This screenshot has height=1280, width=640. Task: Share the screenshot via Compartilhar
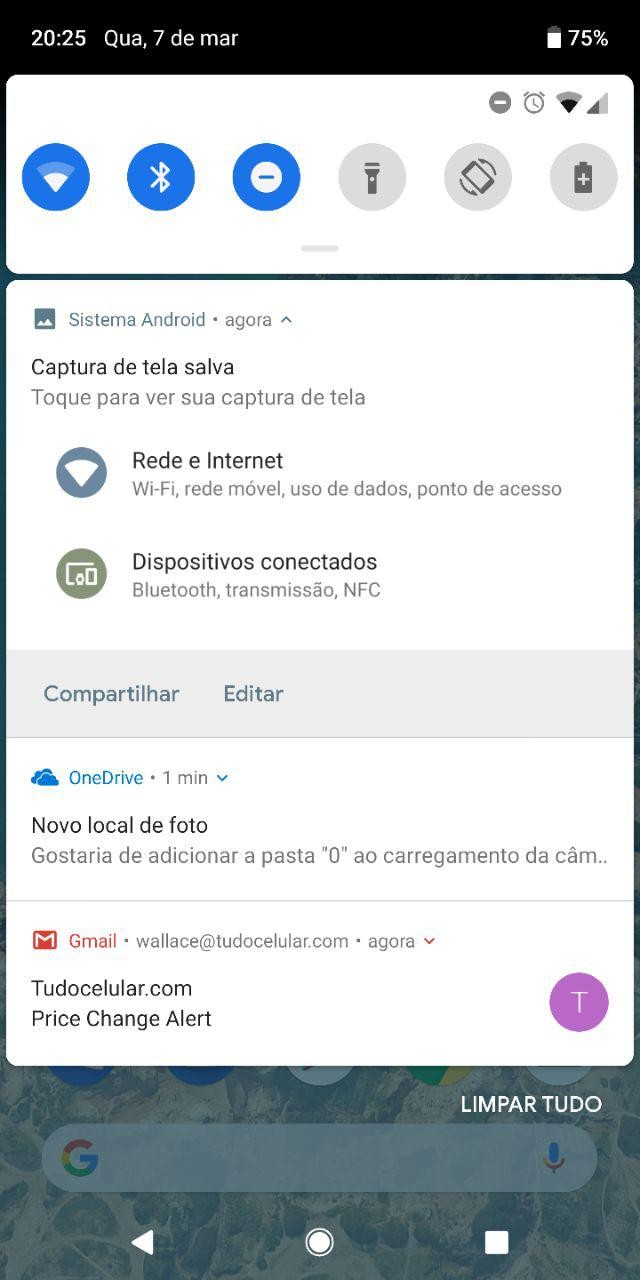pos(111,694)
